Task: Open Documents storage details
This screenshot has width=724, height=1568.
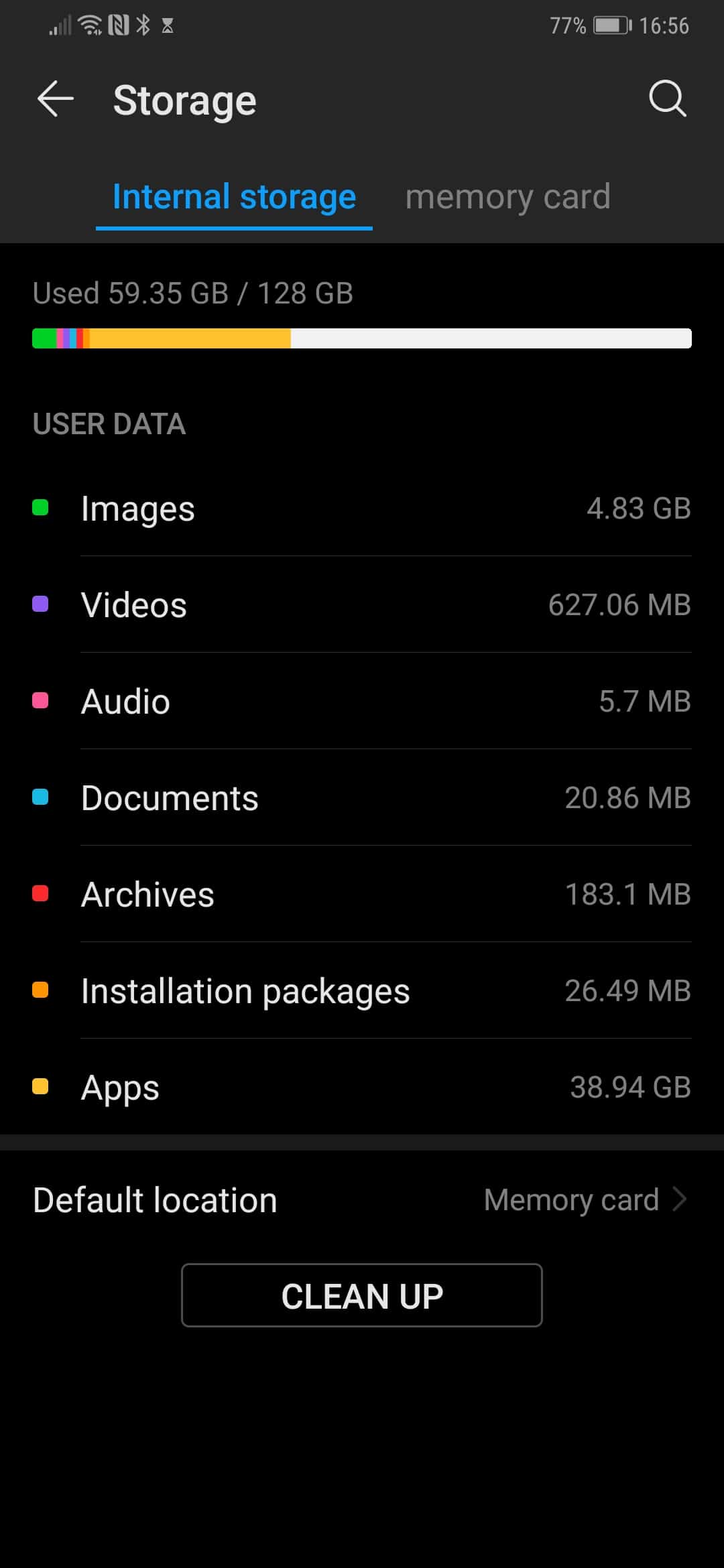Action: coord(362,798)
